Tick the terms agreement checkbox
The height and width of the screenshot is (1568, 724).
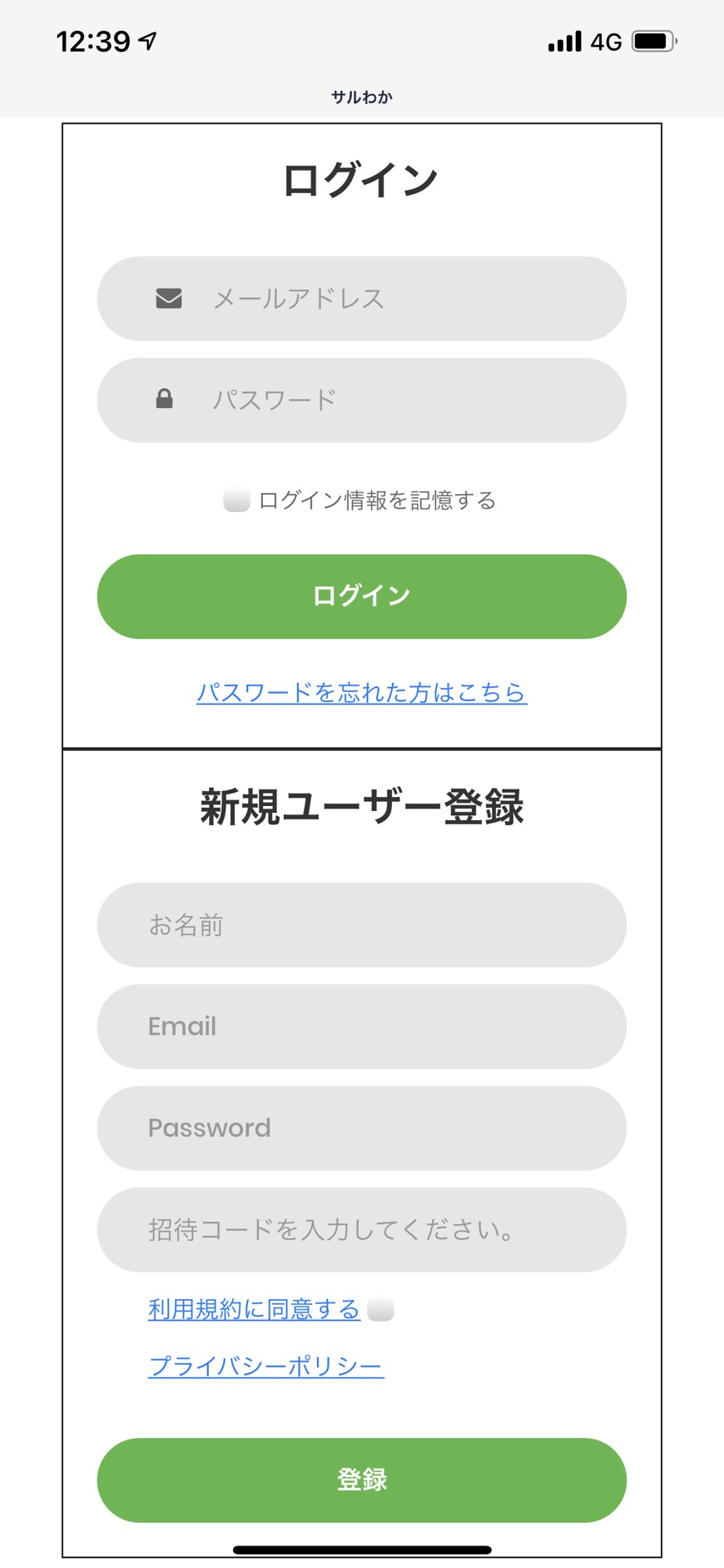pyautogui.click(x=380, y=1308)
